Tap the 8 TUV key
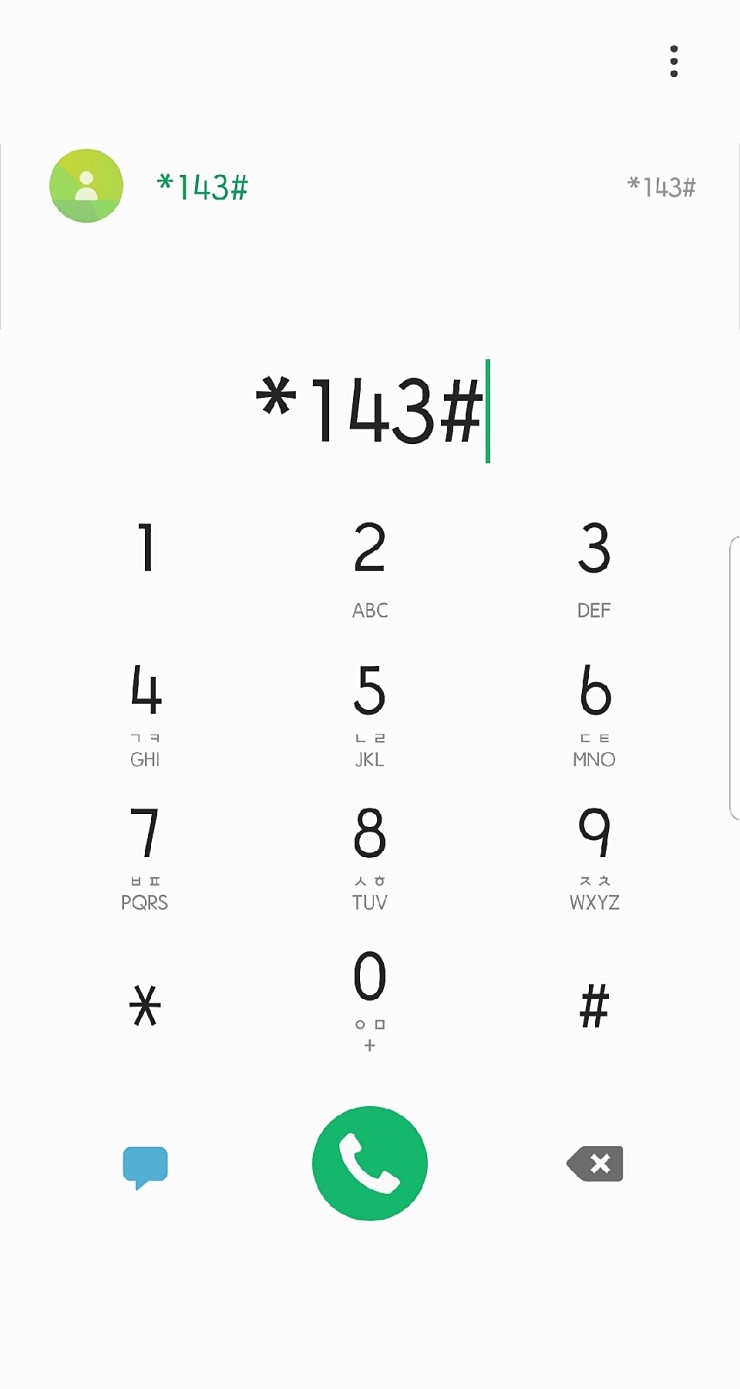Screen dimensions: 740x1389 pyautogui.click(x=370, y=856)
